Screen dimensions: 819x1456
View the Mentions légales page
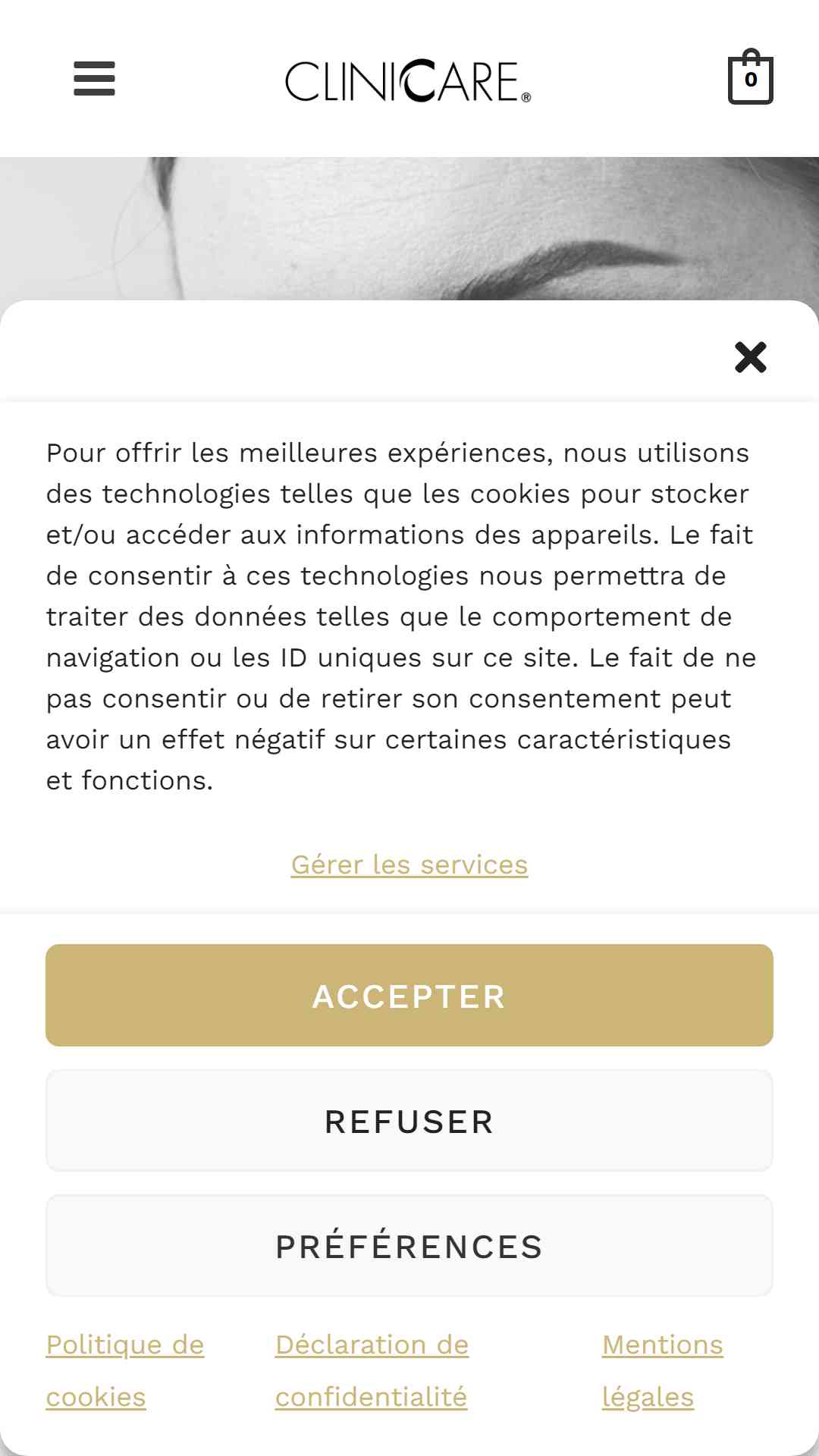click(663, 1371)
